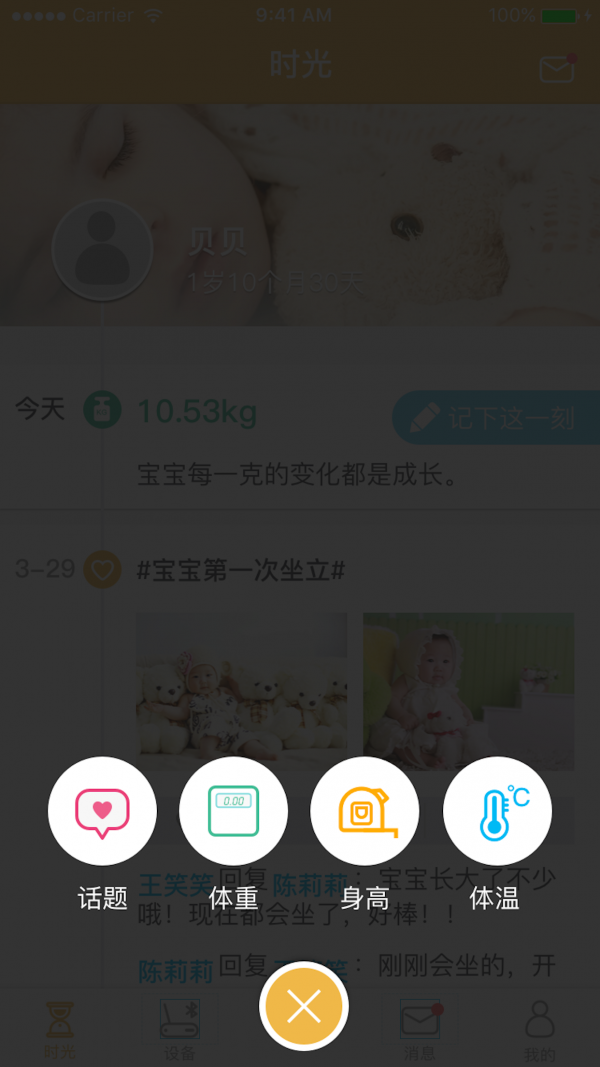
Task: Select 体重 to record weight
Action: 233,811
